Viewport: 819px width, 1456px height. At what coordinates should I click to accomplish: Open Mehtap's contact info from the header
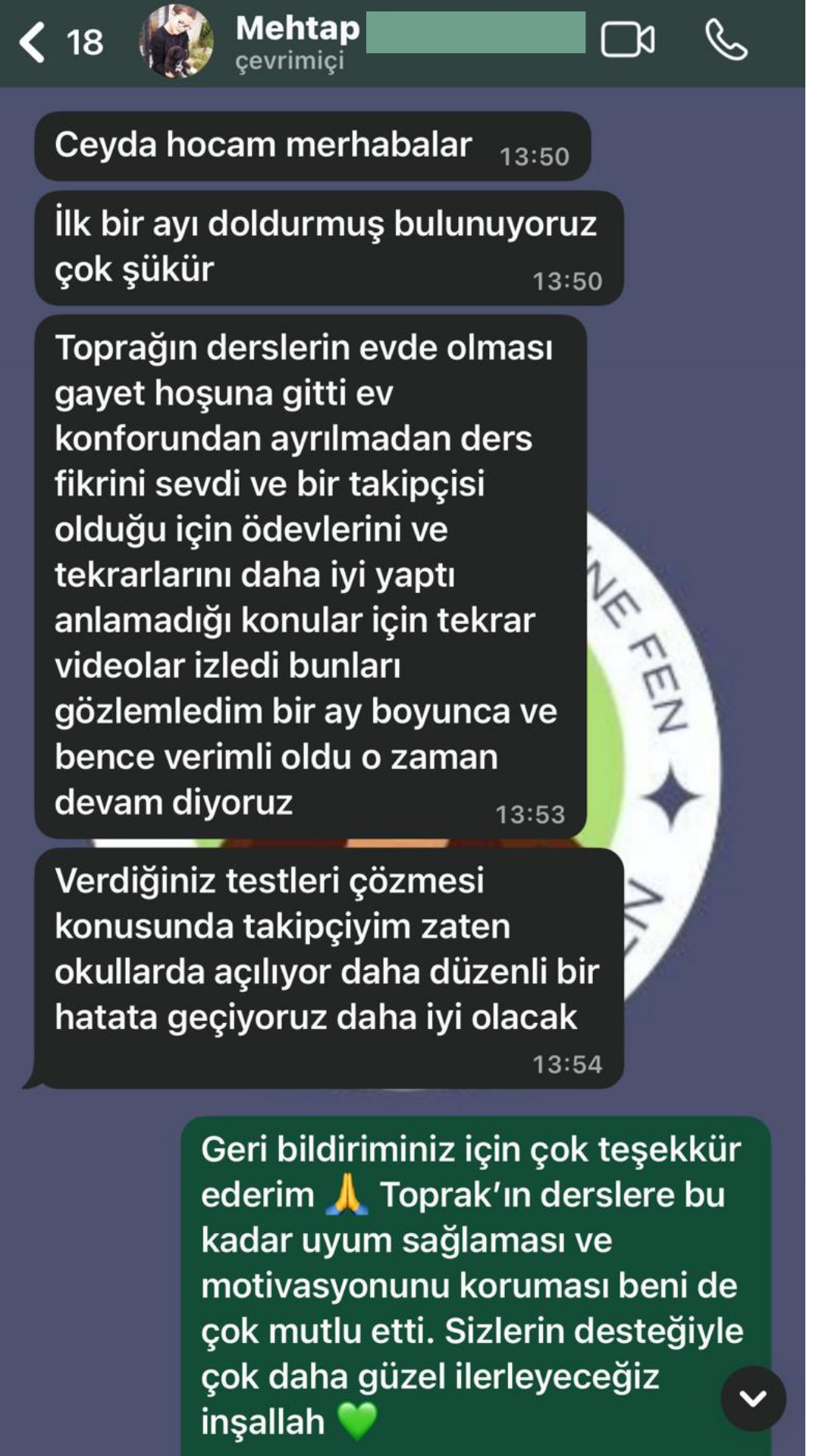point(297,42)
